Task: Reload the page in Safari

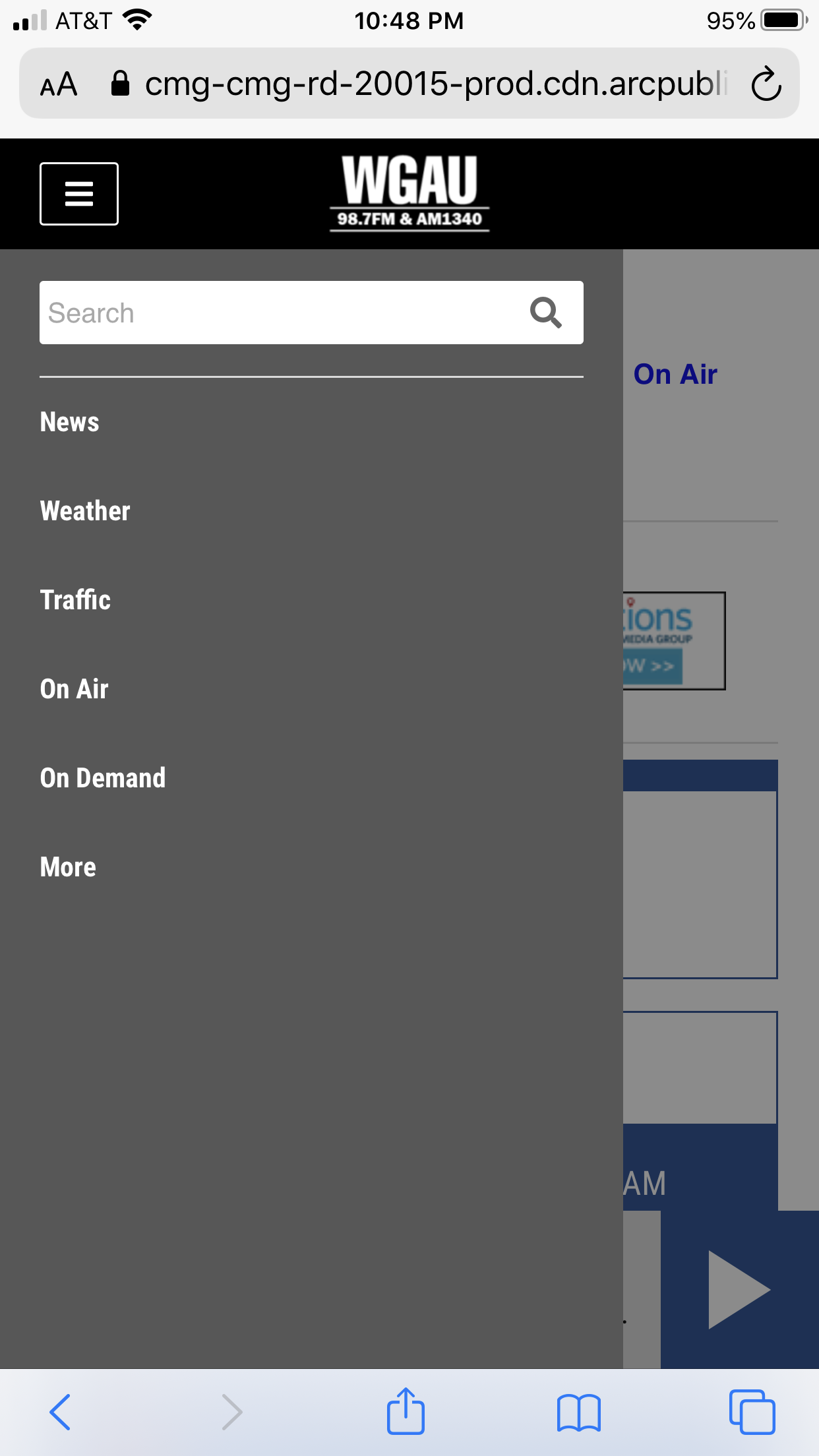Action: point(766,84)
